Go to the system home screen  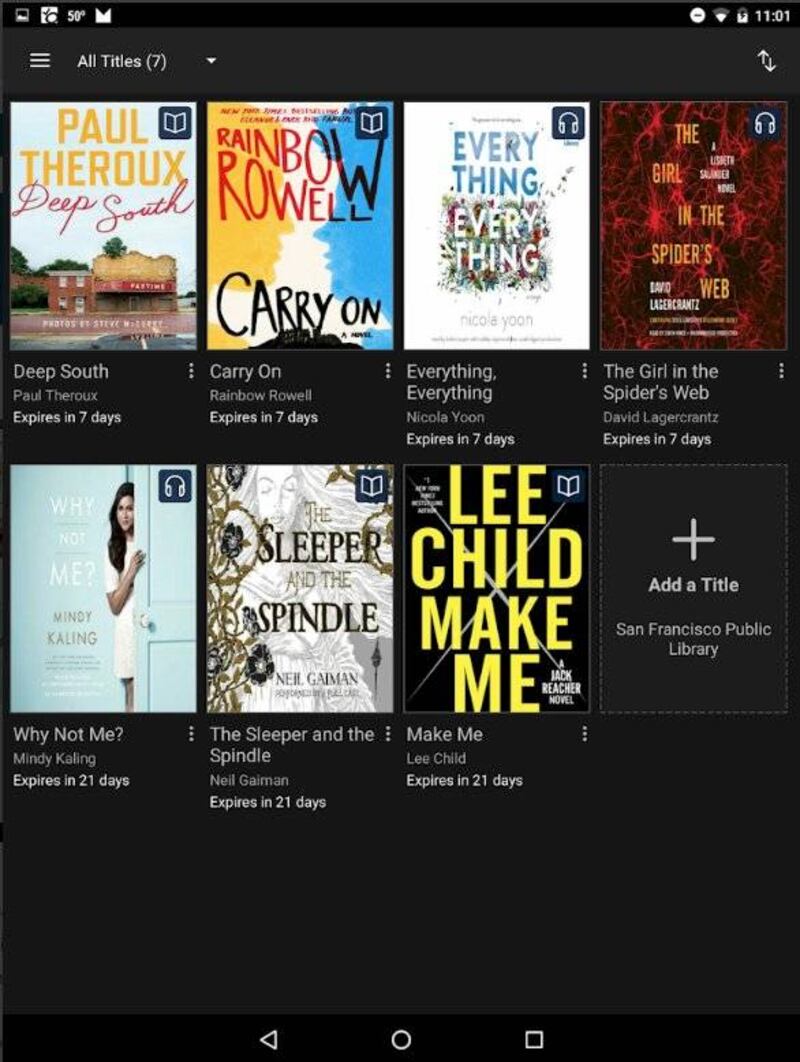tap(401, 1039)
